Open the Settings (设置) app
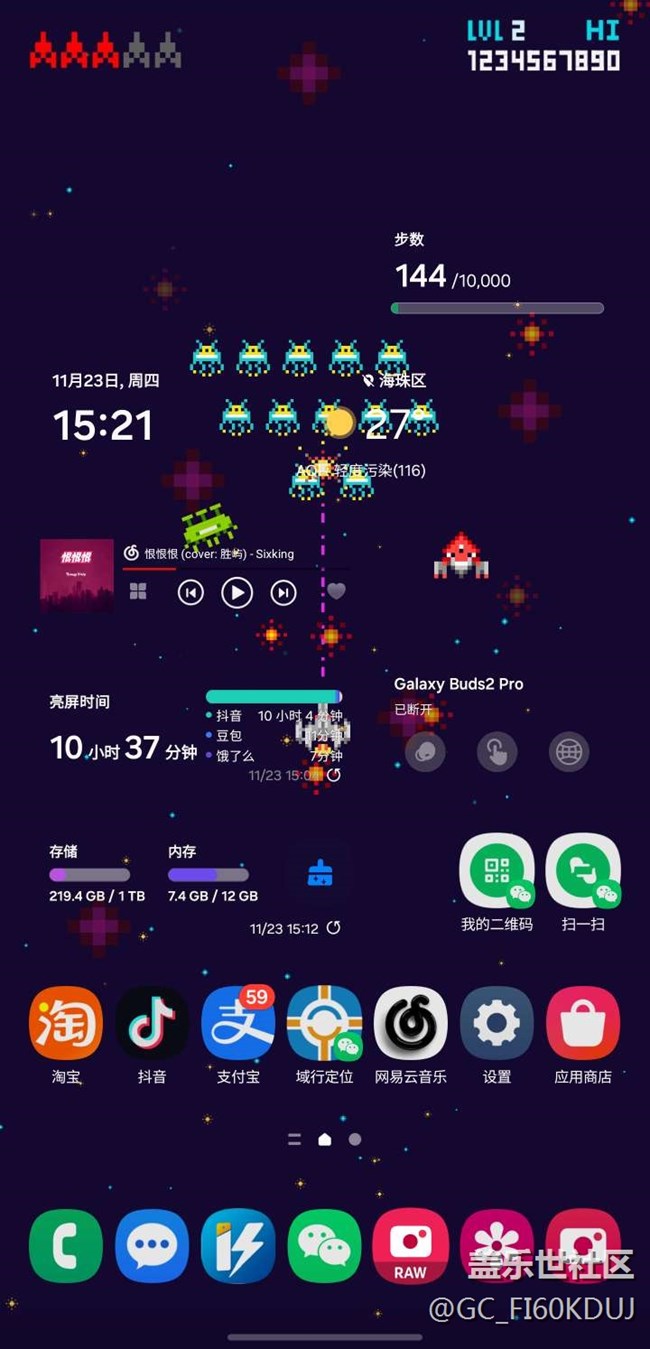 (x=497, y=1023)
